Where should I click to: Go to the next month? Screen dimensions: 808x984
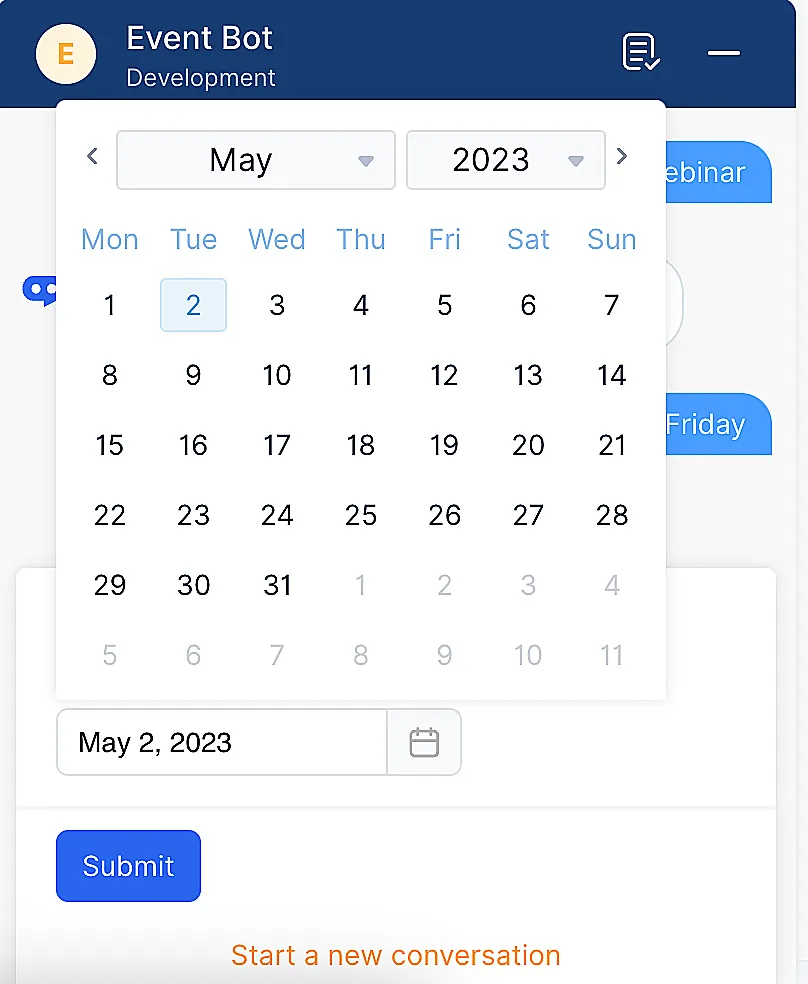click(622, 157)
